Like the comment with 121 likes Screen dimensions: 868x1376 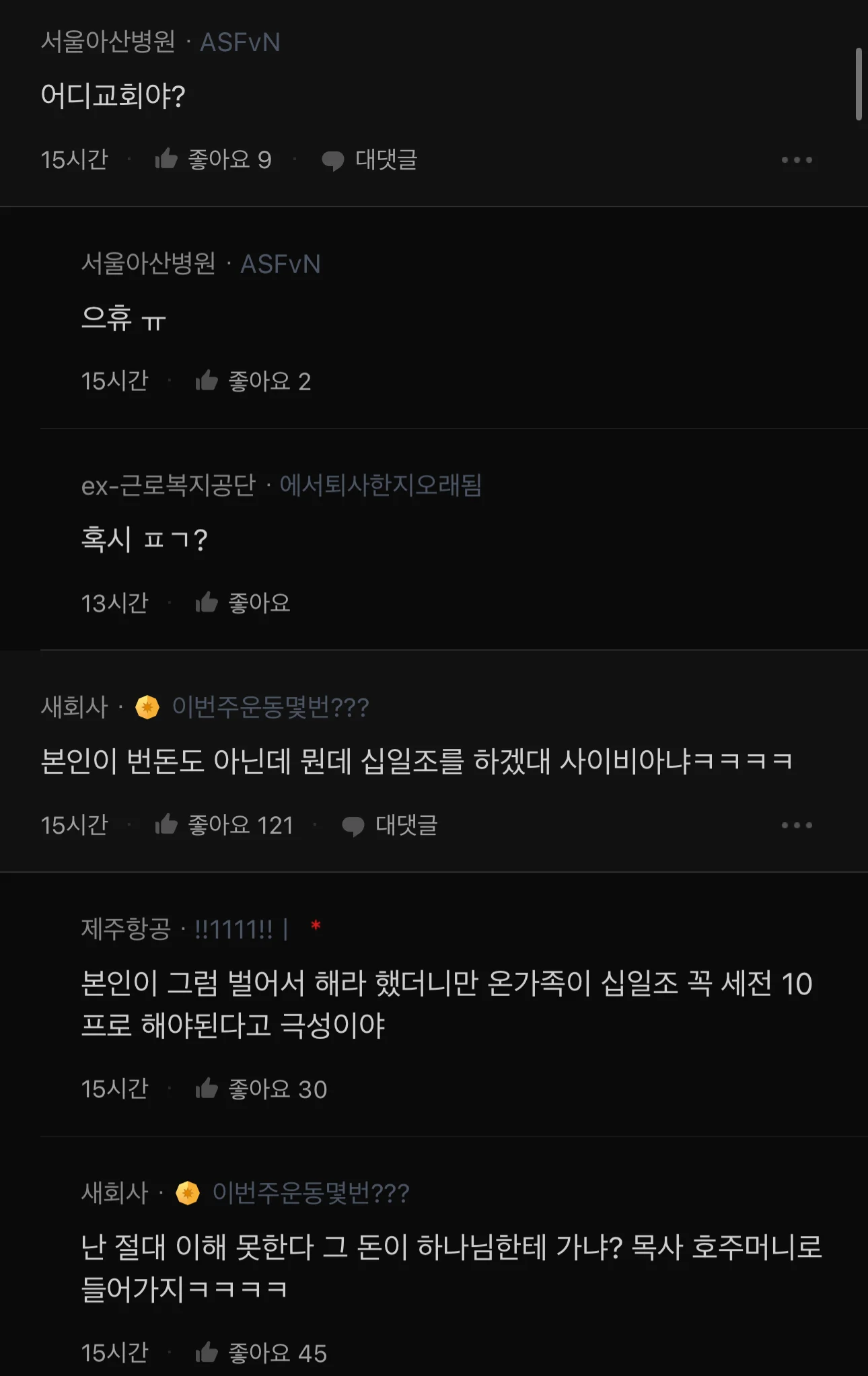click(166, 825)
